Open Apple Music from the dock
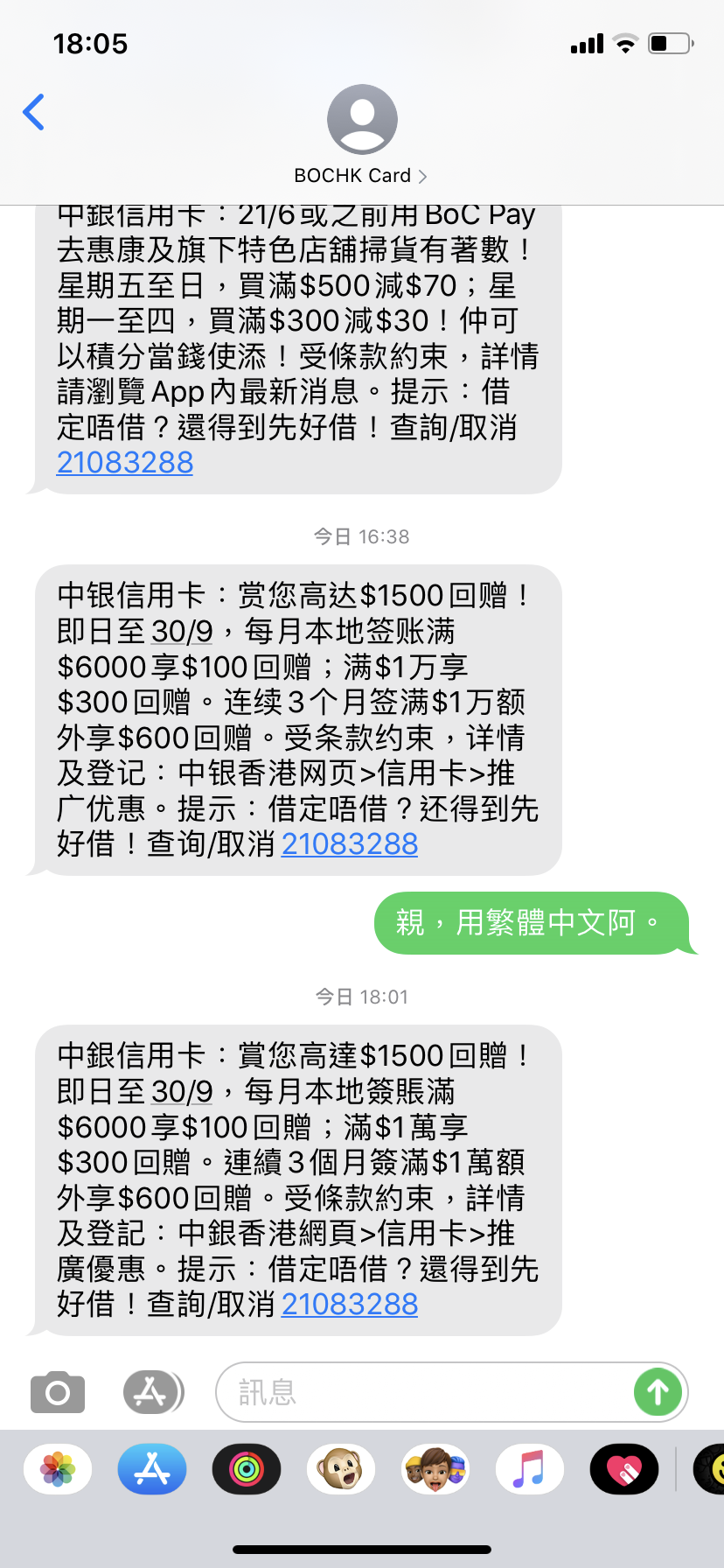Image resolution: width=724 pixels, height=1568 pixels. [x=529, y=1468]
